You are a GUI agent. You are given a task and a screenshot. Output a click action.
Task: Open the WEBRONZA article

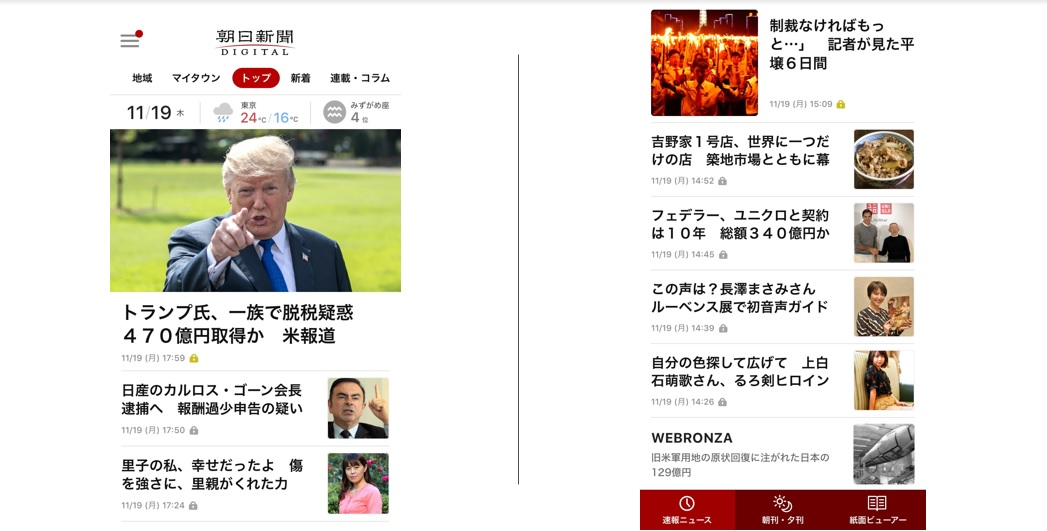click(740, 454)
